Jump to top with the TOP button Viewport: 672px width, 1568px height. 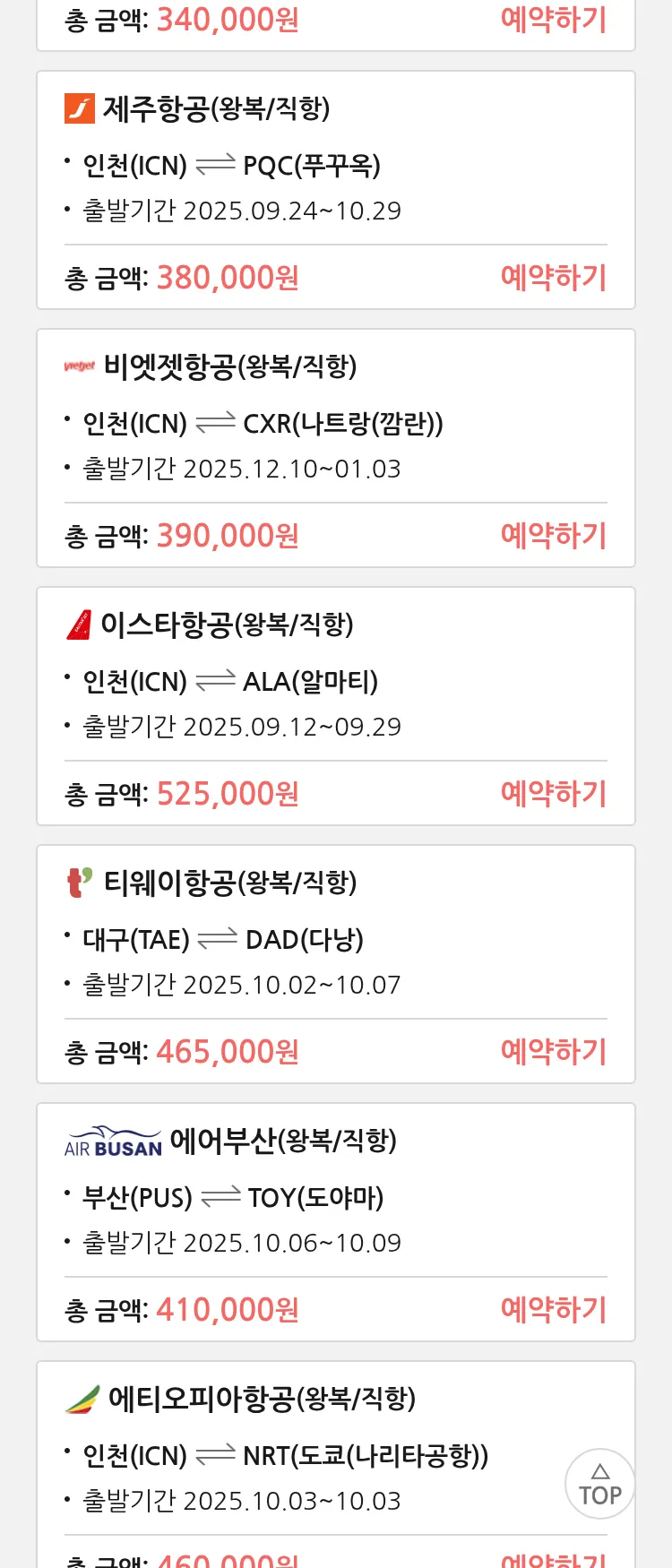coord(599,1484)
